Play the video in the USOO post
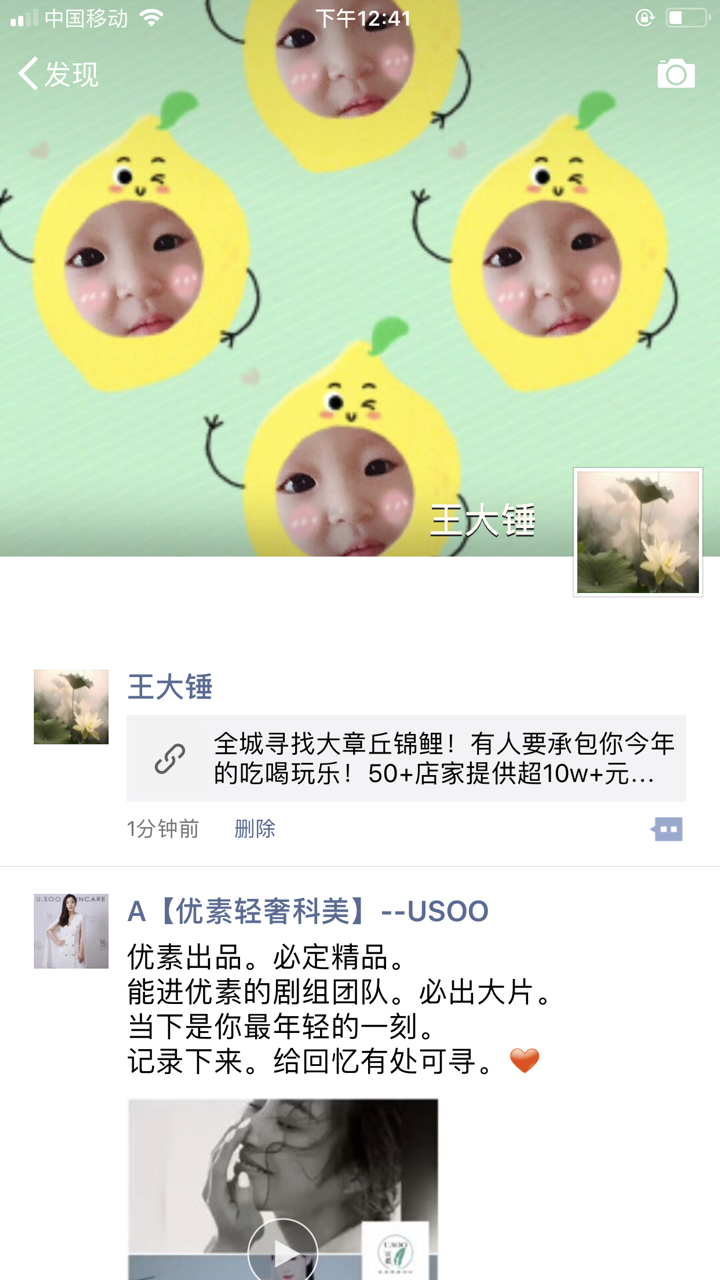The image size is (720, 1280). (283, 1250)
